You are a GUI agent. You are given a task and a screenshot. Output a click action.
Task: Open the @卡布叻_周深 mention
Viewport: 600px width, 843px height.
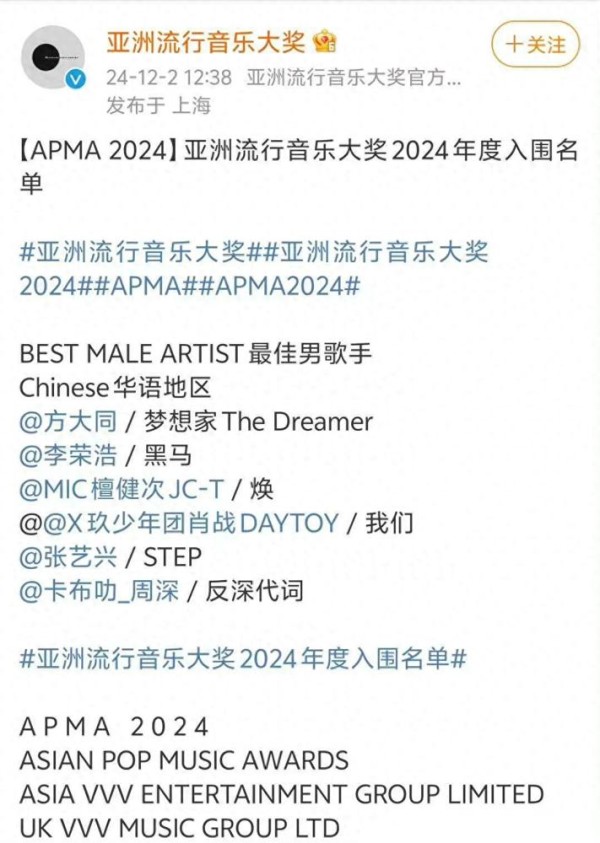pos(99,590)
